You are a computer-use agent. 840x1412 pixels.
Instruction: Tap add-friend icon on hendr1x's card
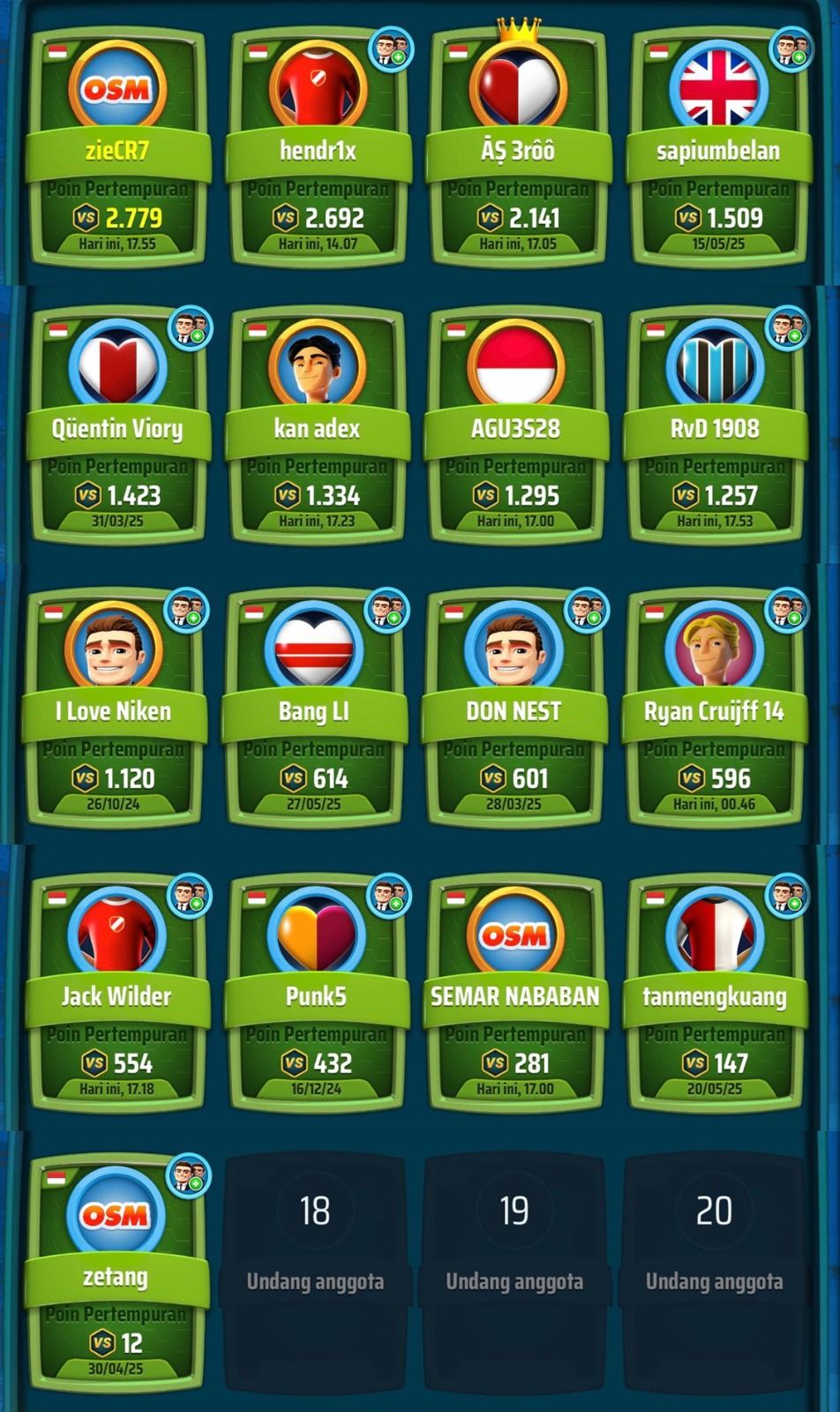point(390,50)
